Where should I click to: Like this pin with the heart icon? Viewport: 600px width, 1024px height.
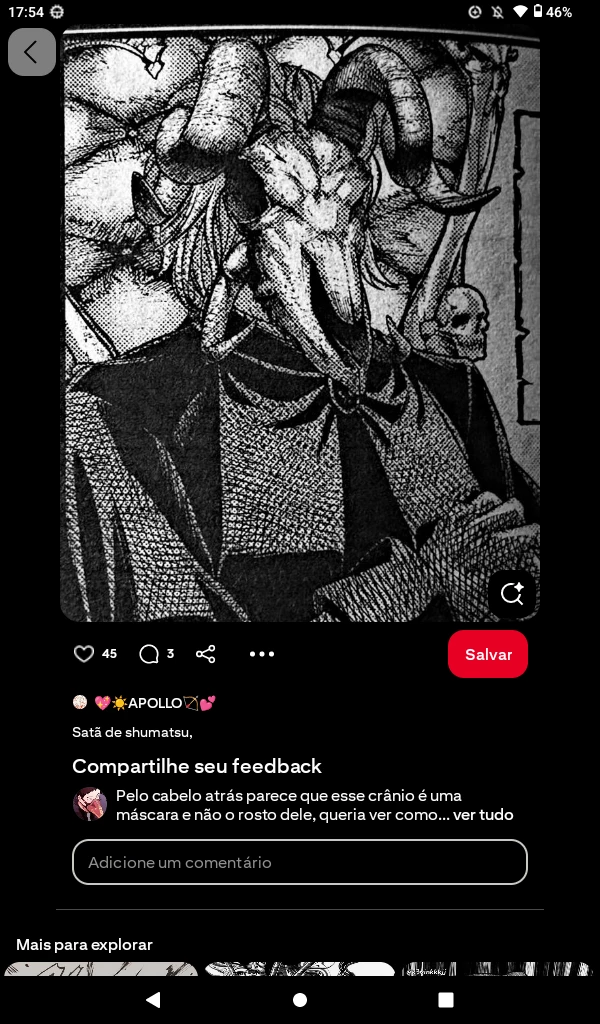coord(84,654)
